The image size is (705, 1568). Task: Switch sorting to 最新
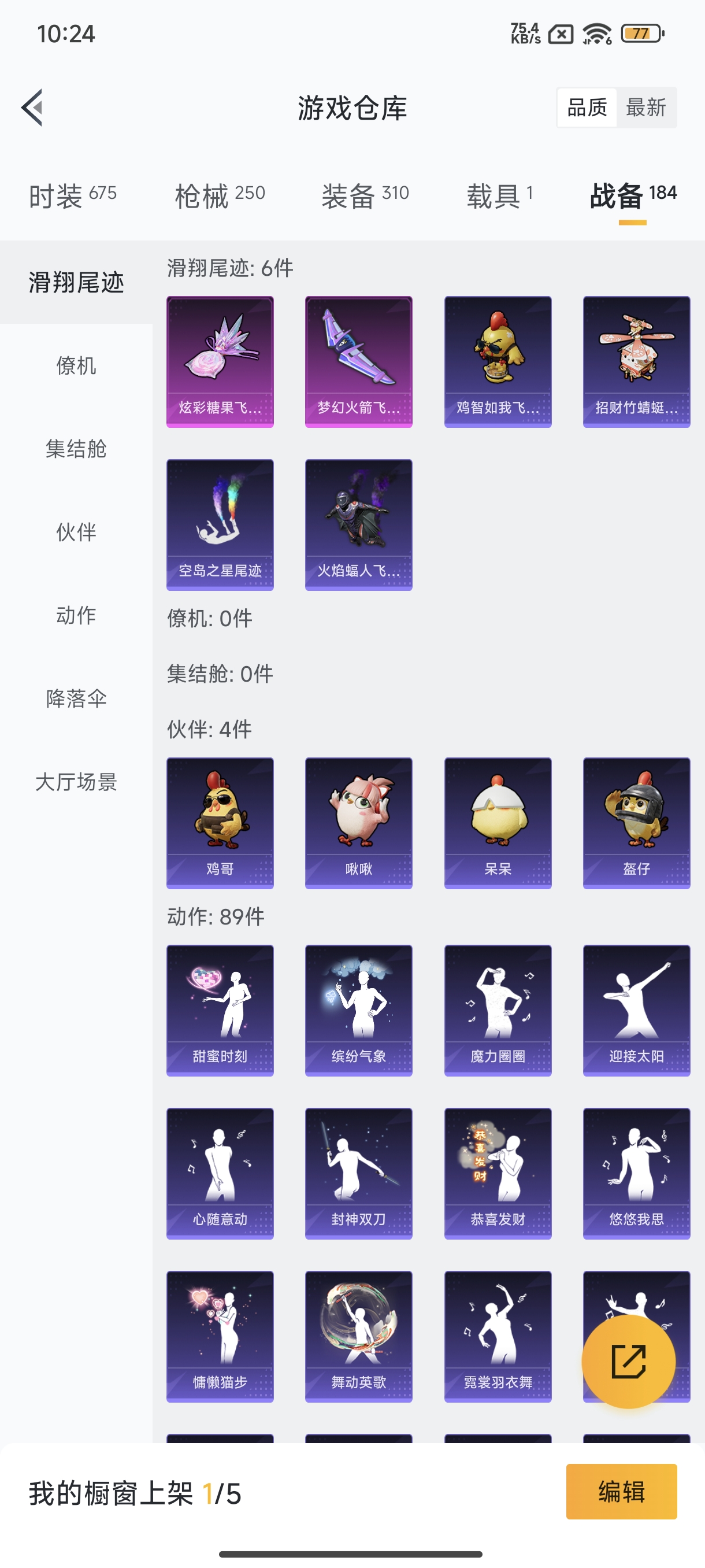click(x=647, y=107)
